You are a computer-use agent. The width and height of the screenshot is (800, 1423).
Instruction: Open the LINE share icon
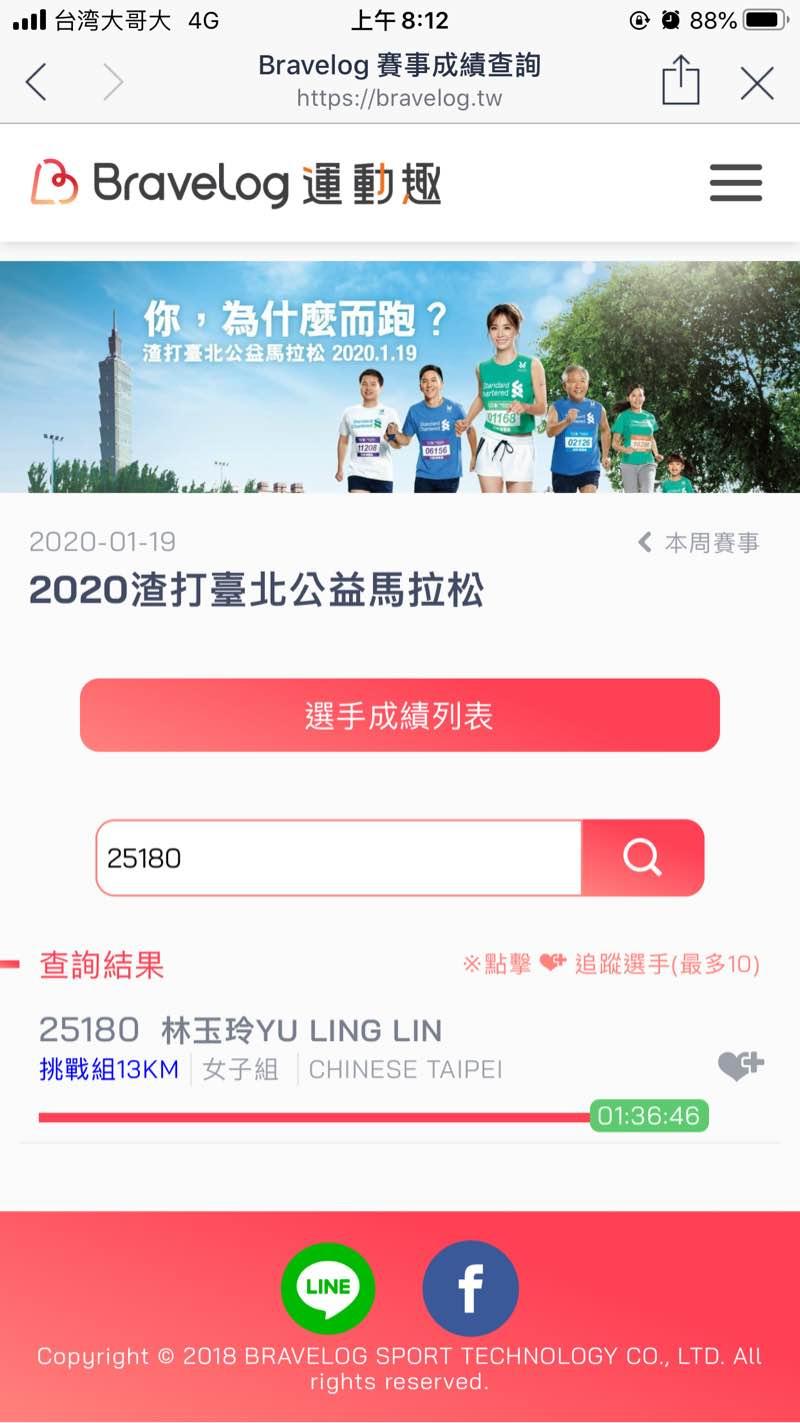coord(328,1288)
